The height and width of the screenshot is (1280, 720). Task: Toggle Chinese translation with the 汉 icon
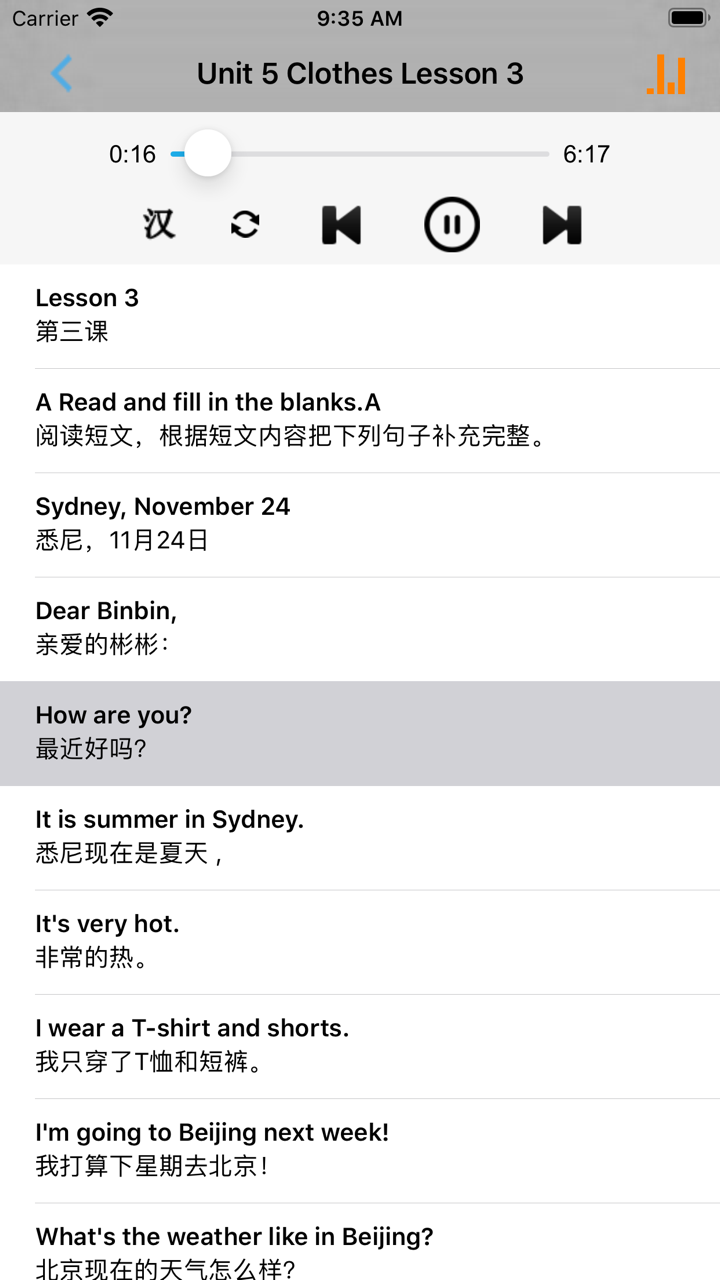[157, 224]
